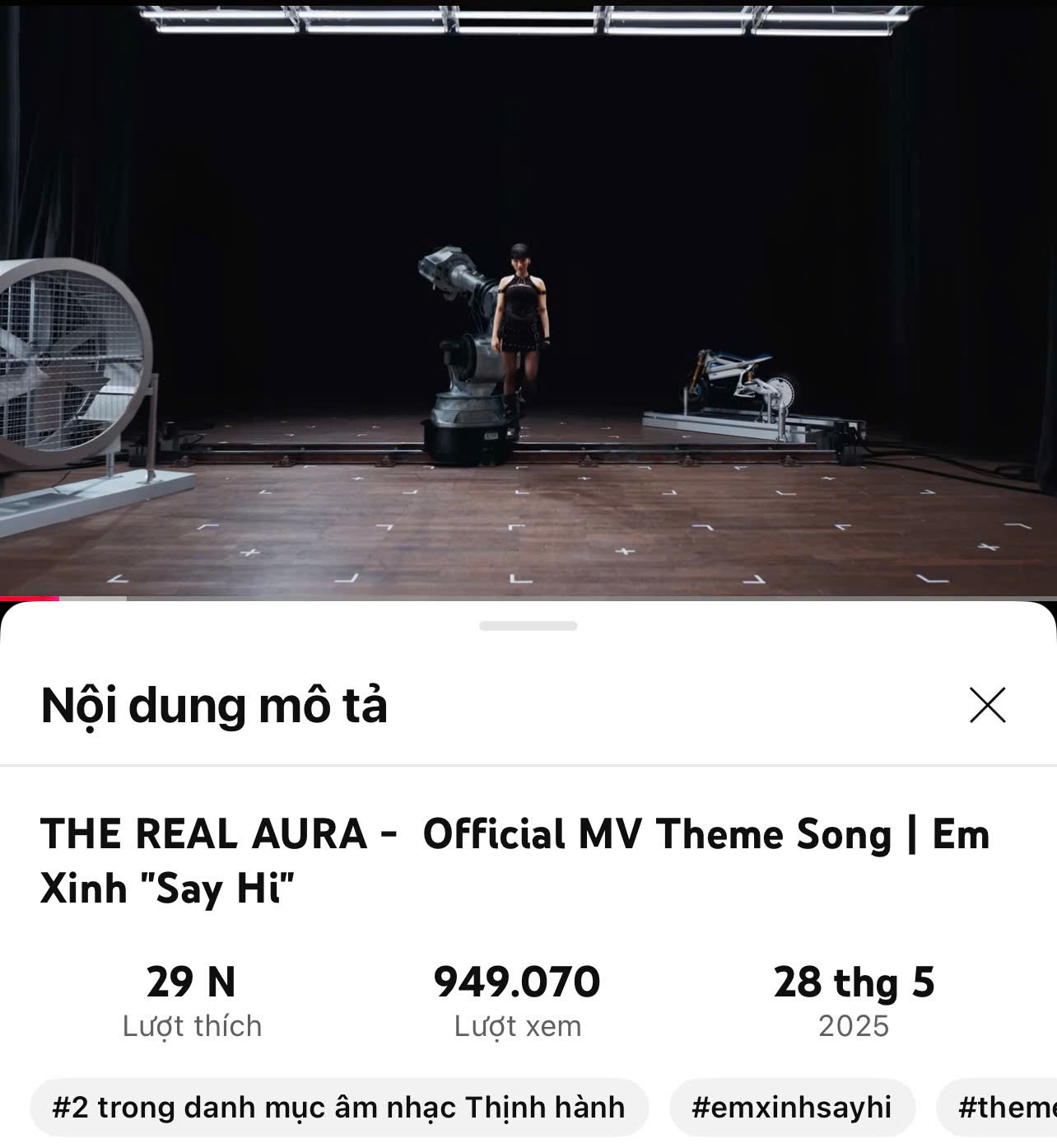Tap the video player to show controls

click(528, 296)
